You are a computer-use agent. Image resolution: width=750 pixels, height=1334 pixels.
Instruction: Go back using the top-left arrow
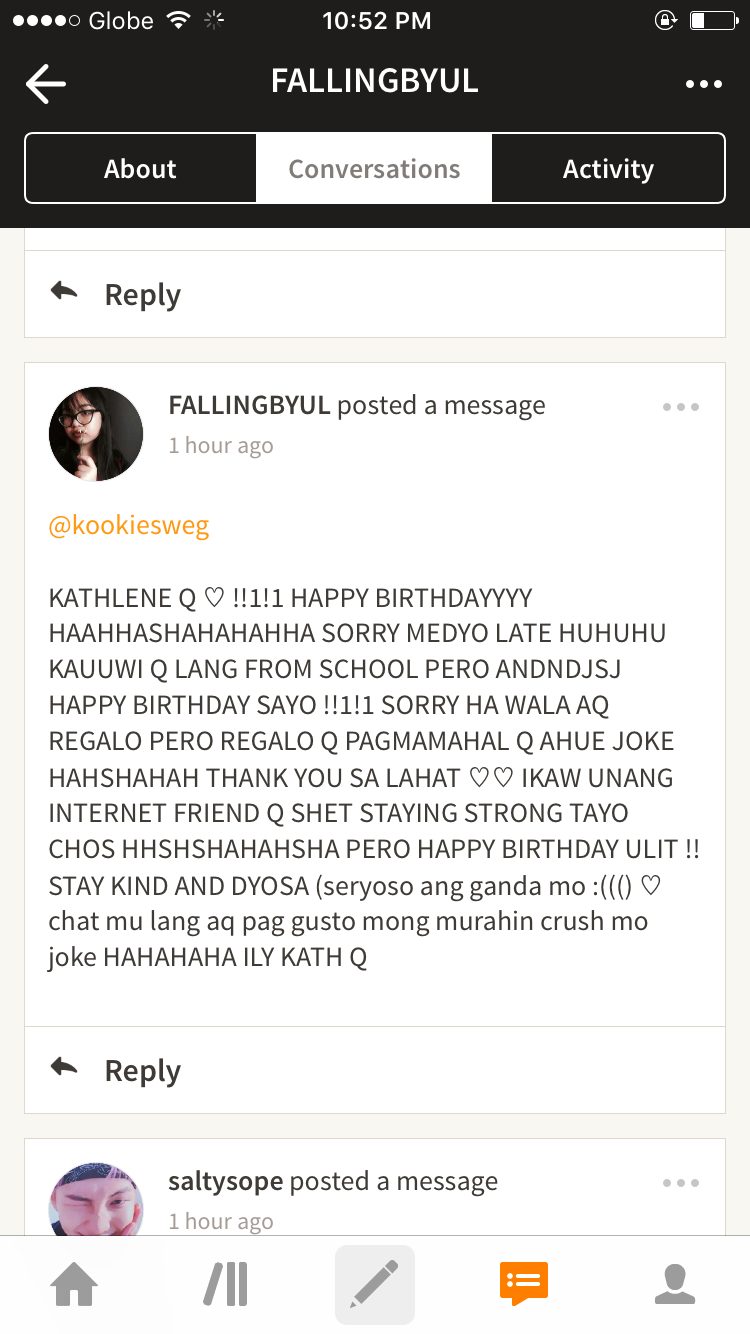click(x=46, y=84)
